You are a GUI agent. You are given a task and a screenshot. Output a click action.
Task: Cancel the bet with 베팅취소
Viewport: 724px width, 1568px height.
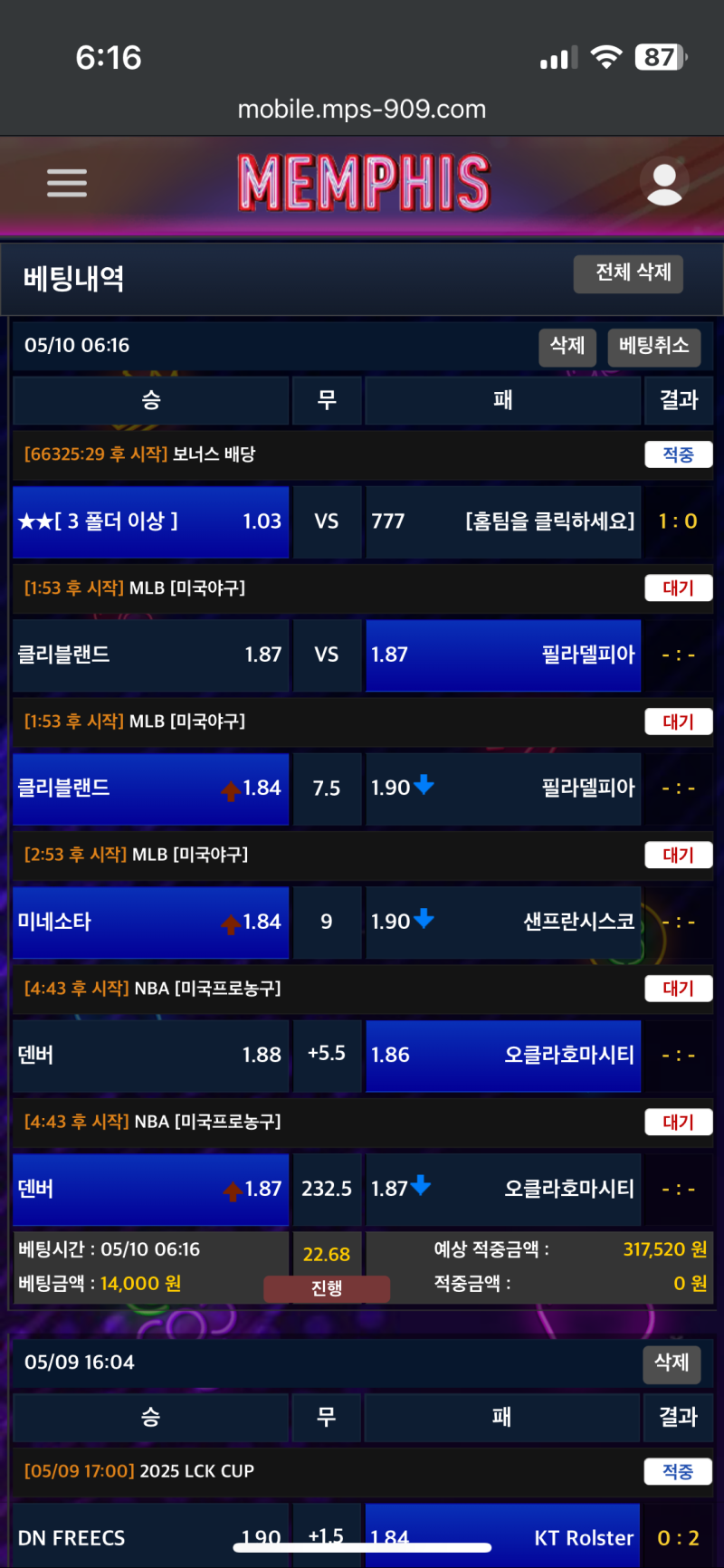tap(653, 347)
